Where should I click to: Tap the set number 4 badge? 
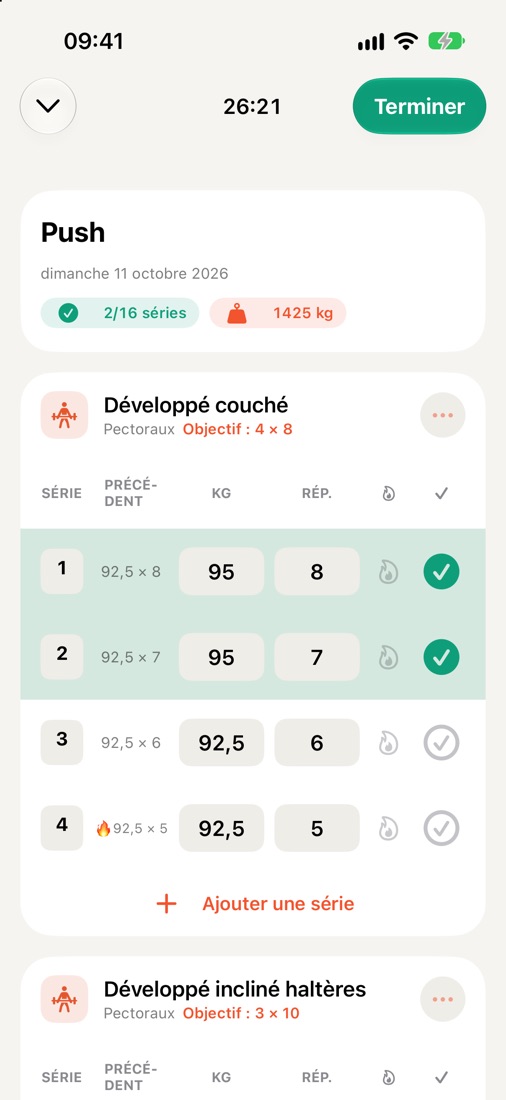62,827
